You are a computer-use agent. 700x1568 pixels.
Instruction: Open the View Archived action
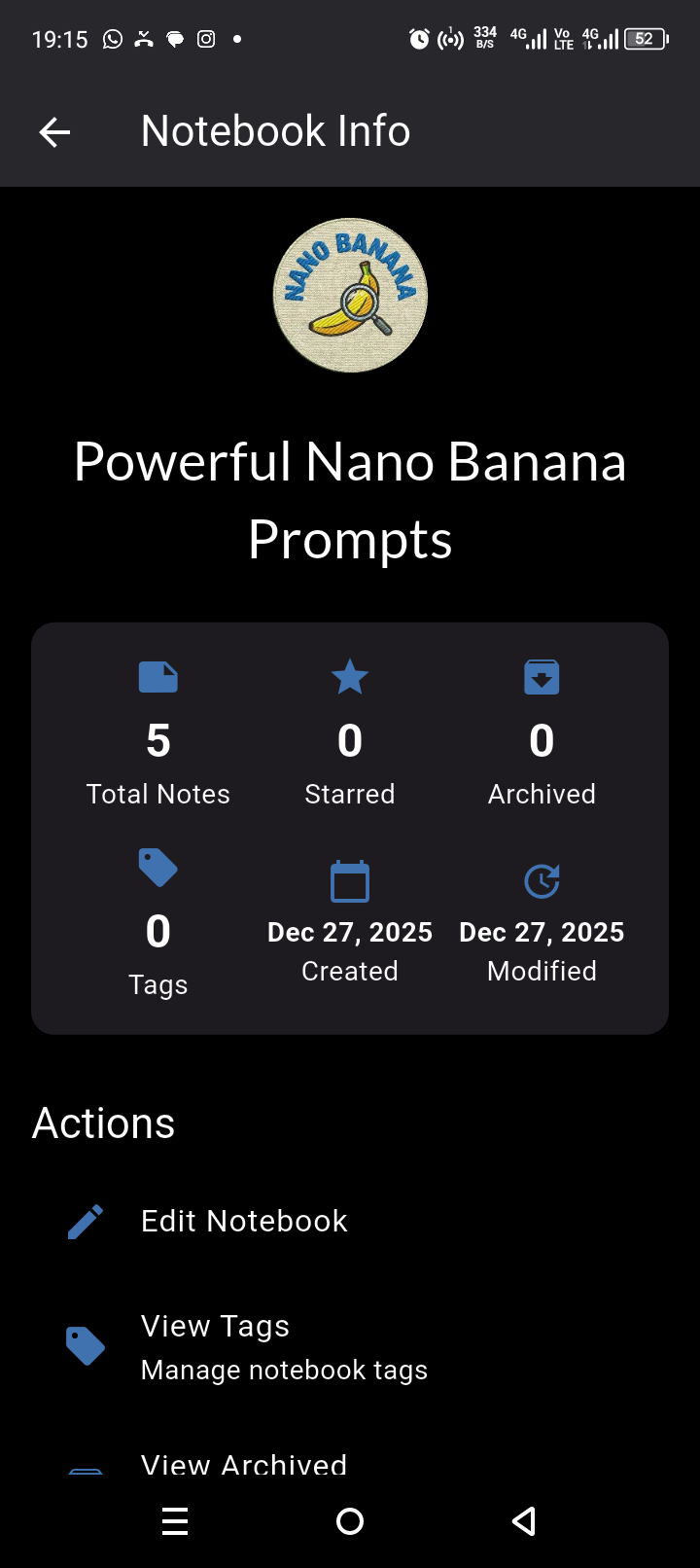tap(243, 1463)
